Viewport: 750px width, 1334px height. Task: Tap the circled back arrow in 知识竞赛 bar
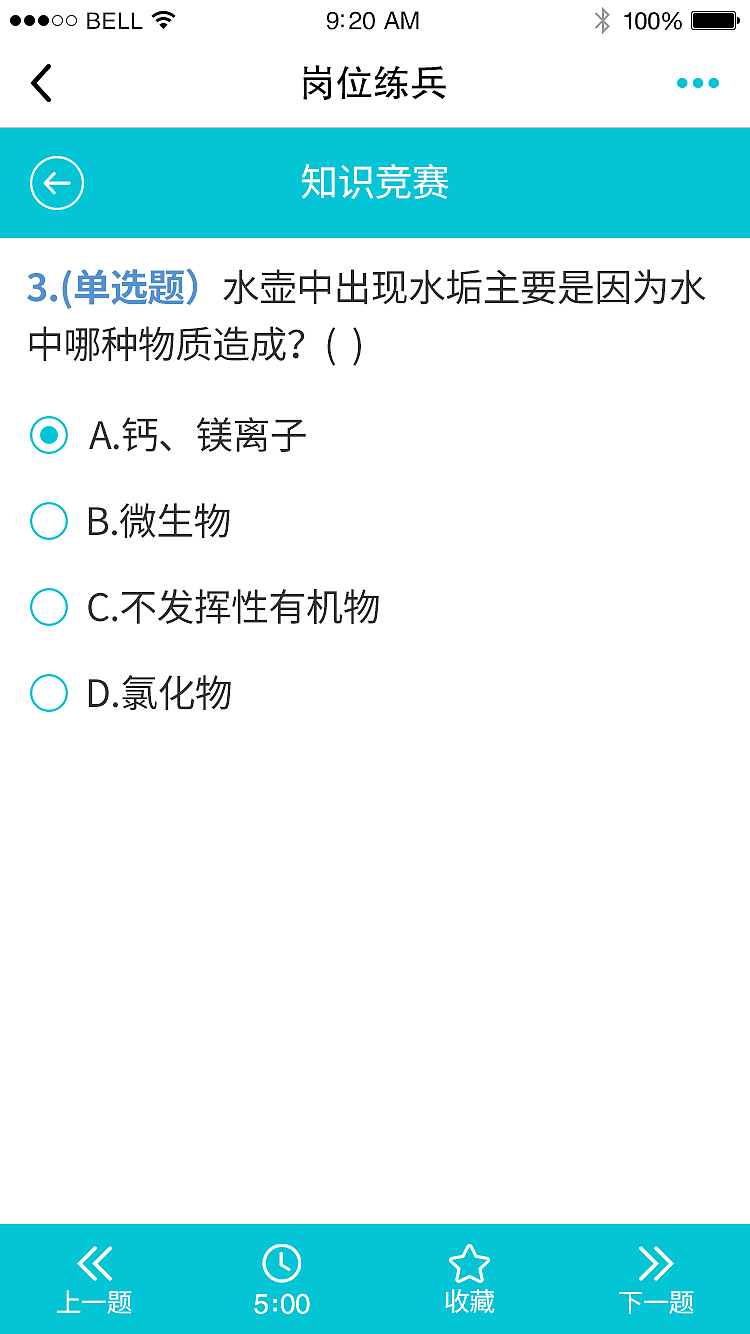(x=57, y=183)
